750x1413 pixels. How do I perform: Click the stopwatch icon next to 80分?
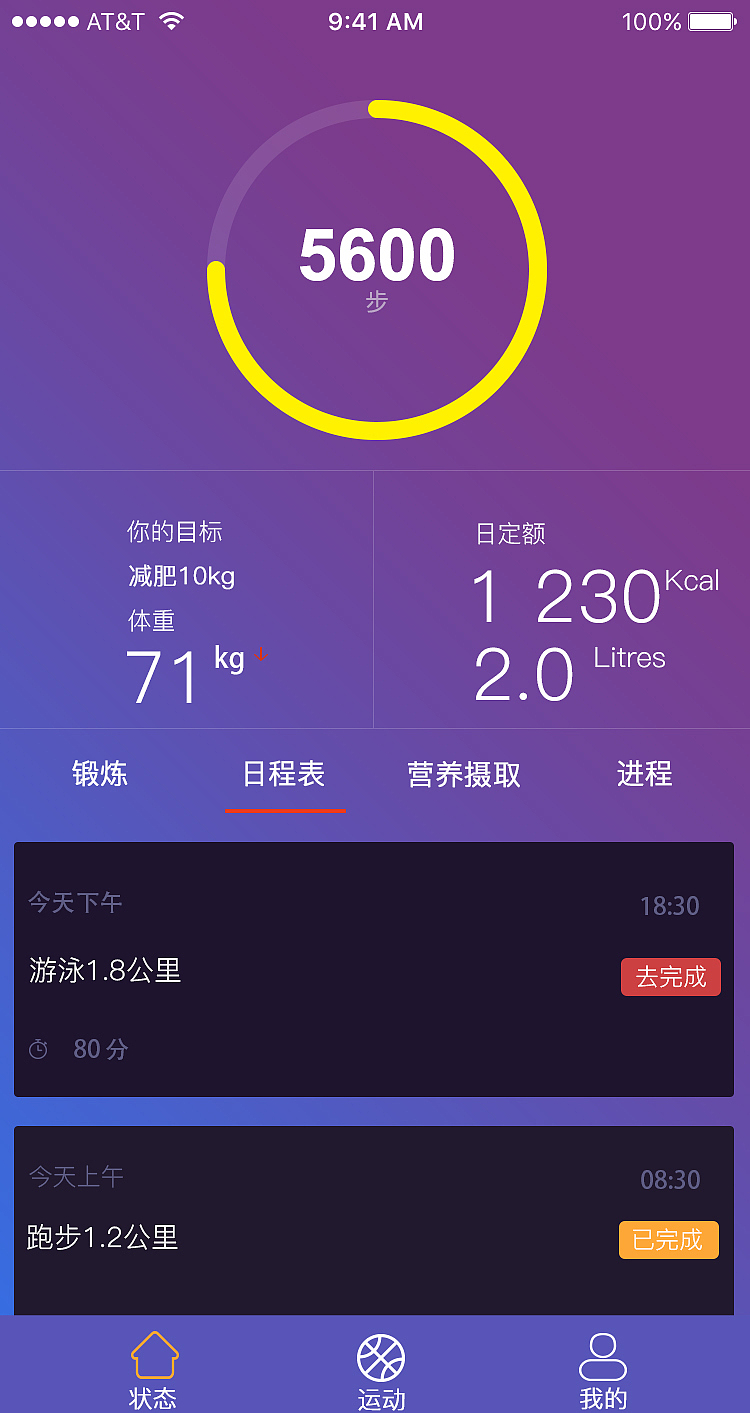pos(38,1049)
